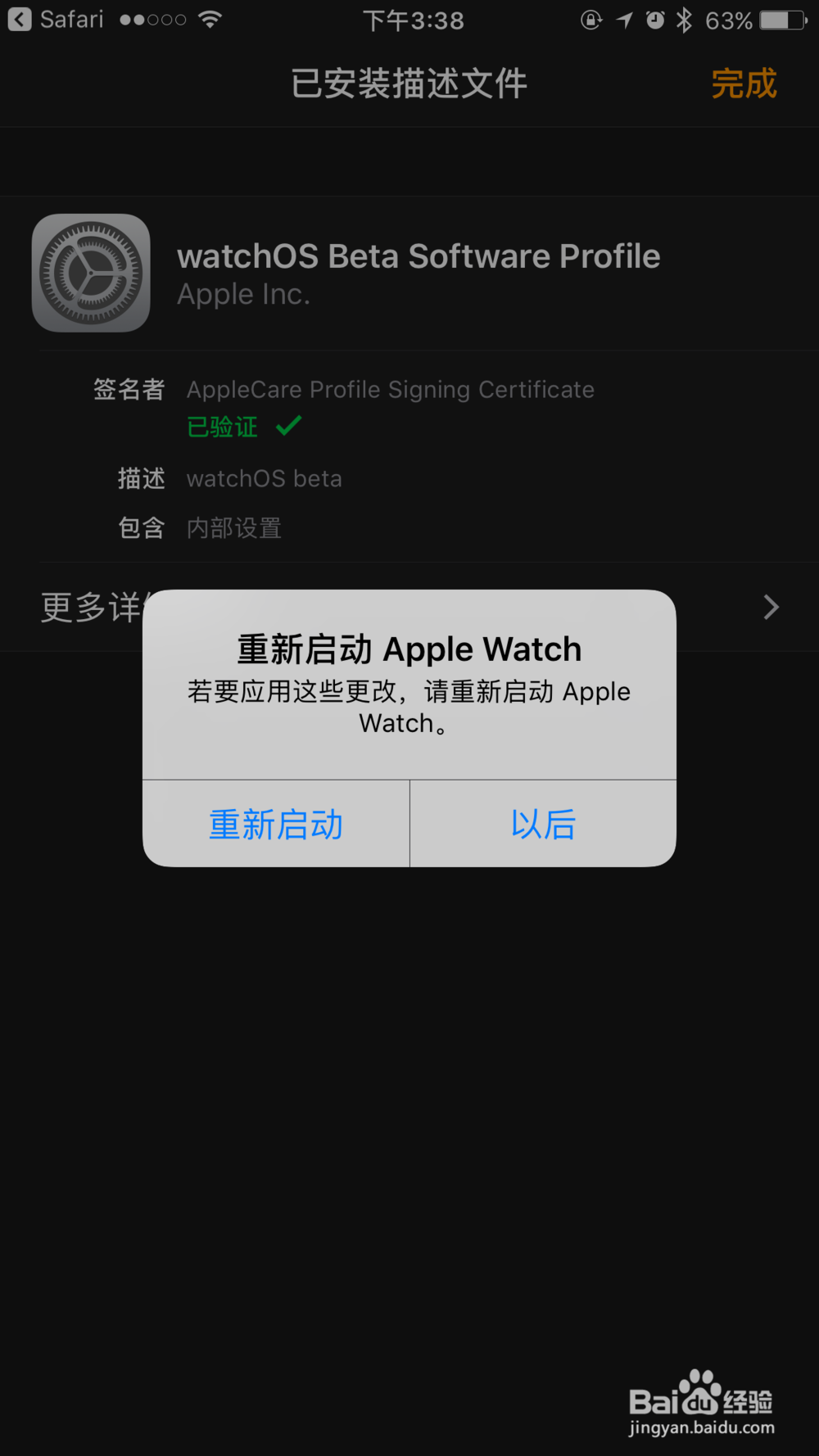Choose 重新启动 to restart Apple Watch
Screen dimensions: 819x1456
tap(275, 824)
